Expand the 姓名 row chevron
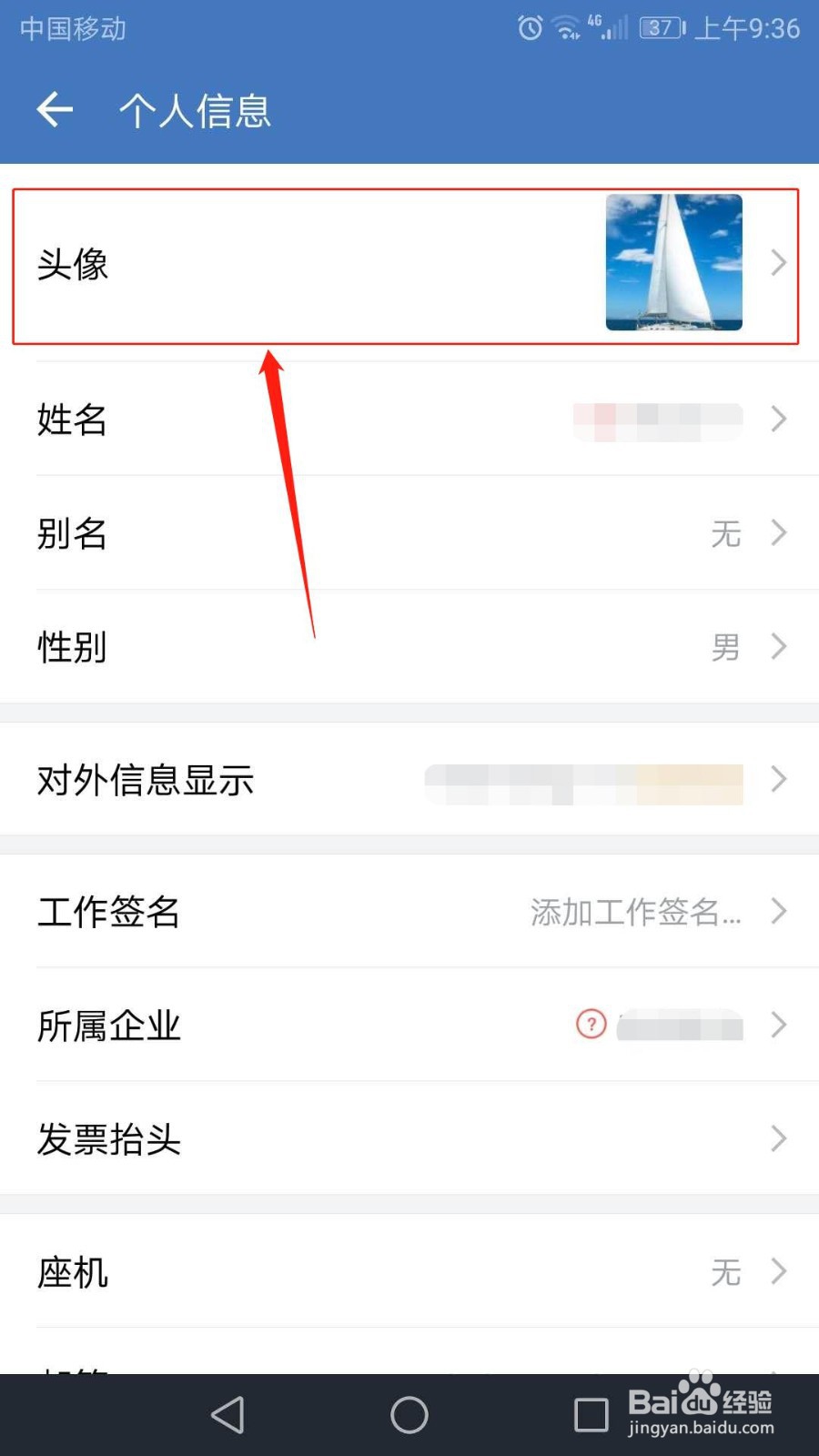 779,420
